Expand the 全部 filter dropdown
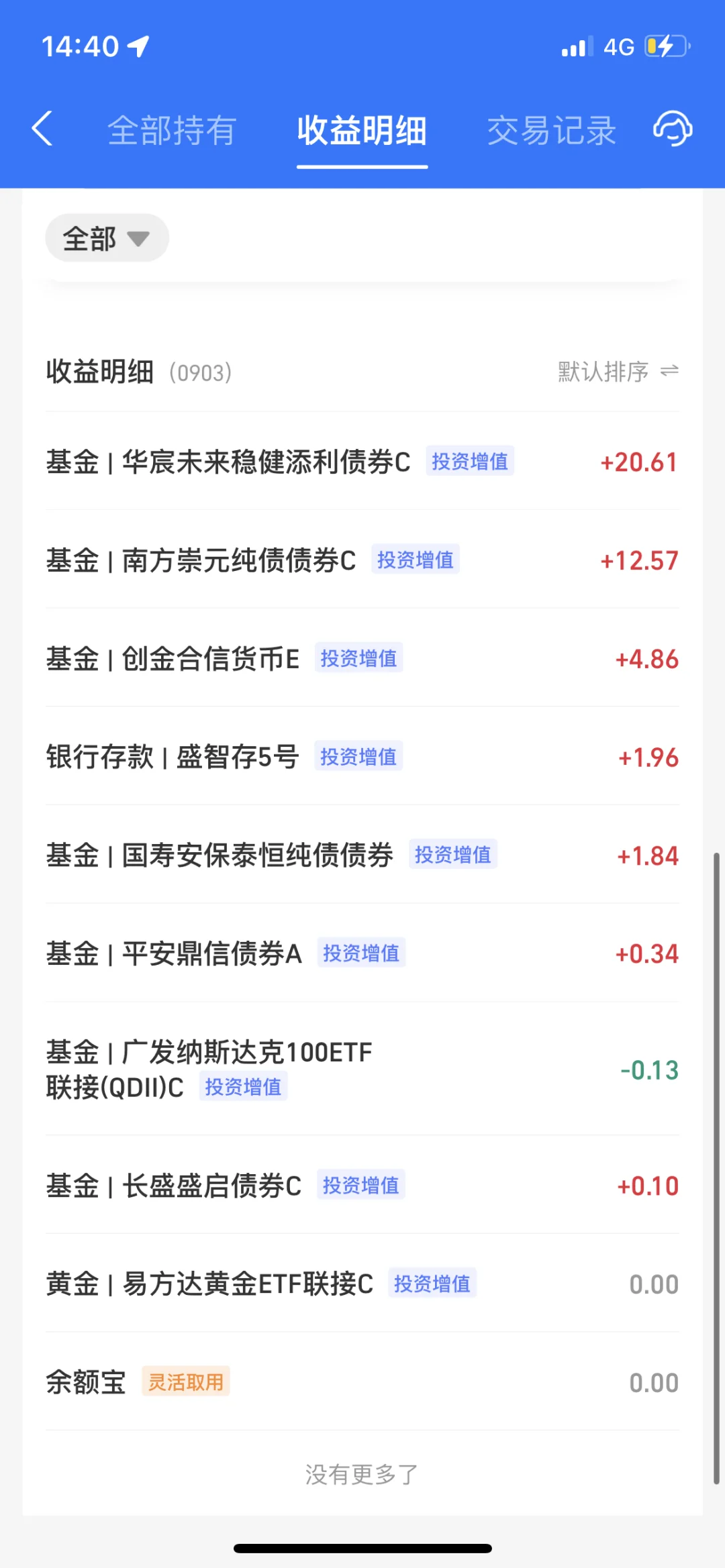The height and width of the screenshot is (1568, 725). (x=107, y=238)
